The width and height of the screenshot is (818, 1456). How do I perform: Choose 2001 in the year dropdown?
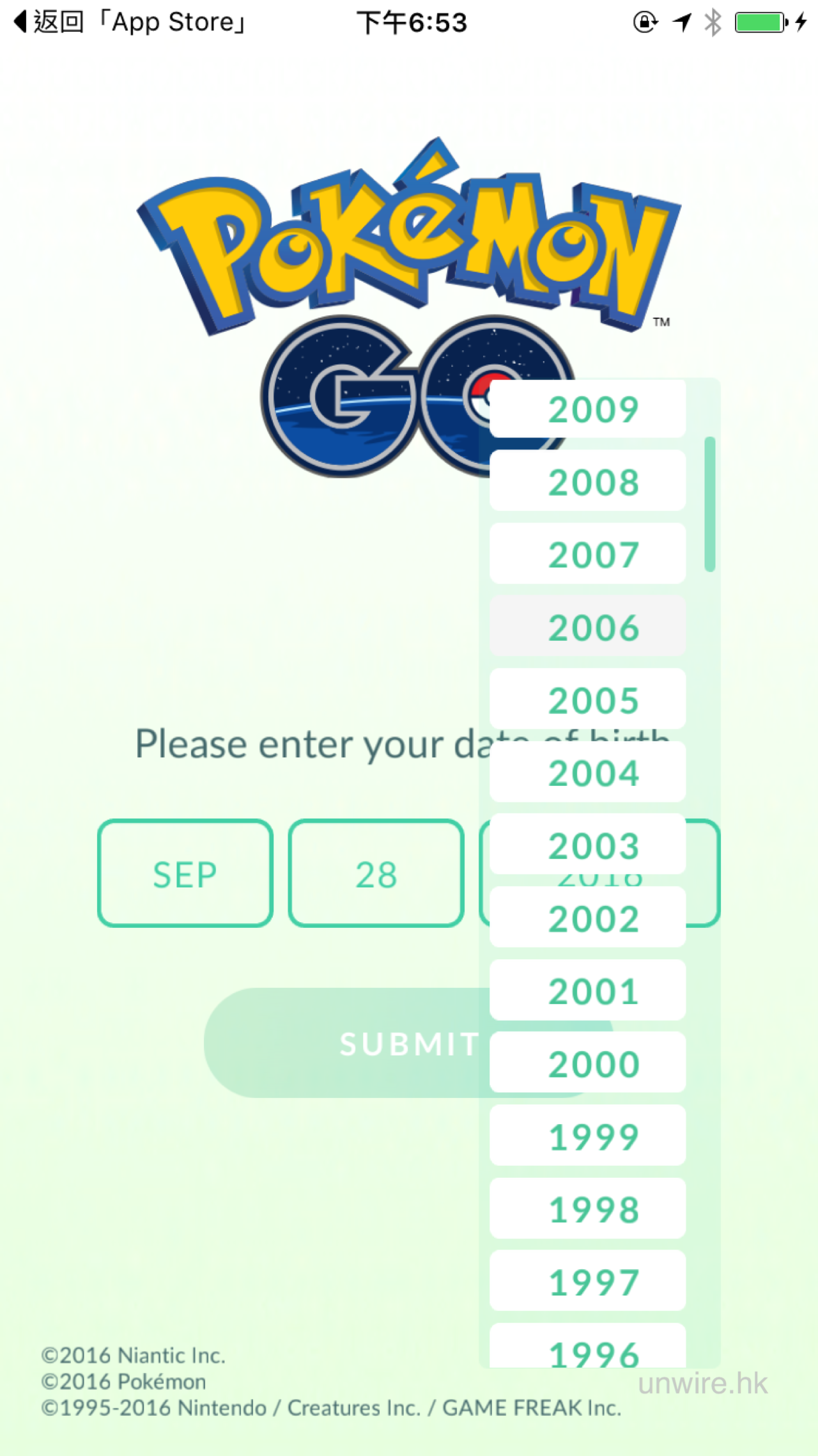tap(587, 990)
